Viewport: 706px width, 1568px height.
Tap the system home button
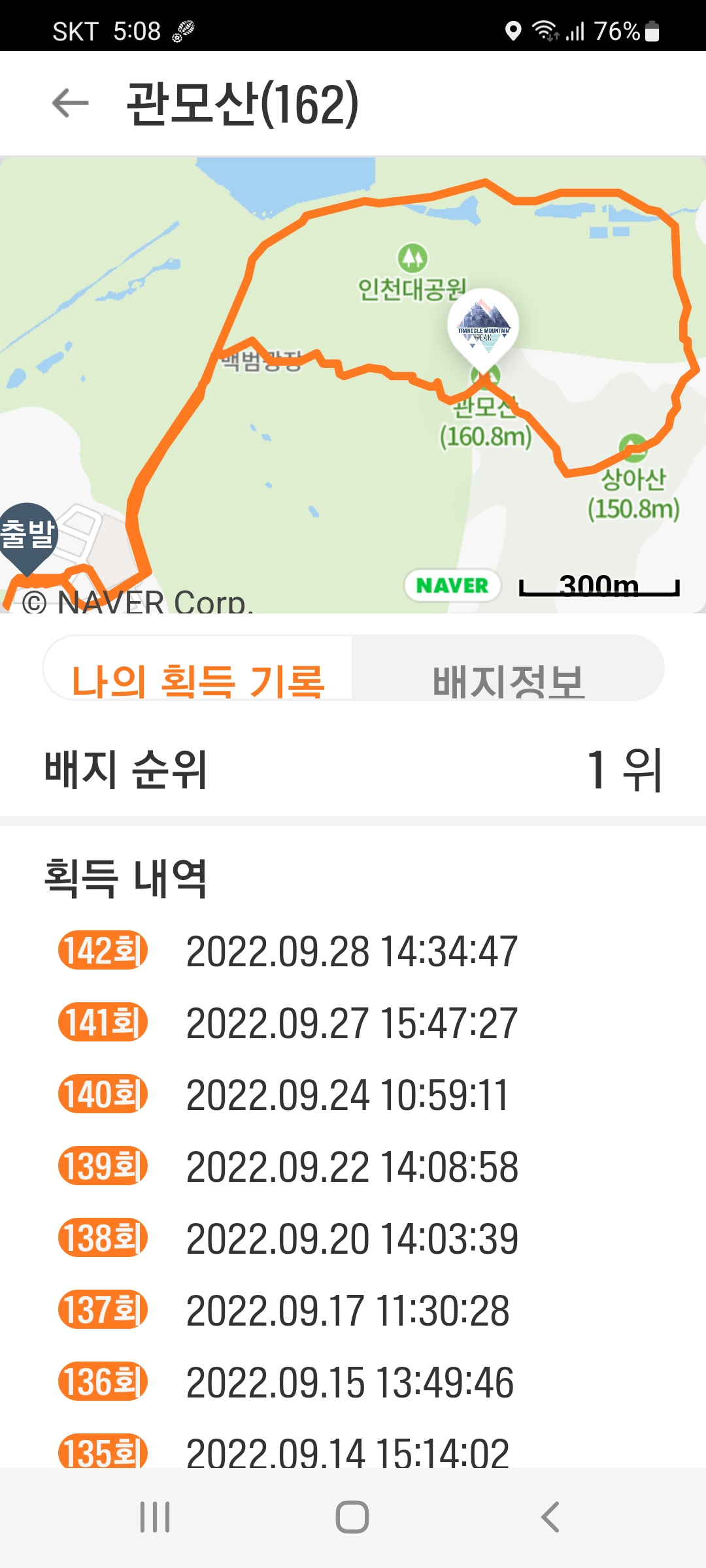pyautogui.click(x=352, y=1517)
